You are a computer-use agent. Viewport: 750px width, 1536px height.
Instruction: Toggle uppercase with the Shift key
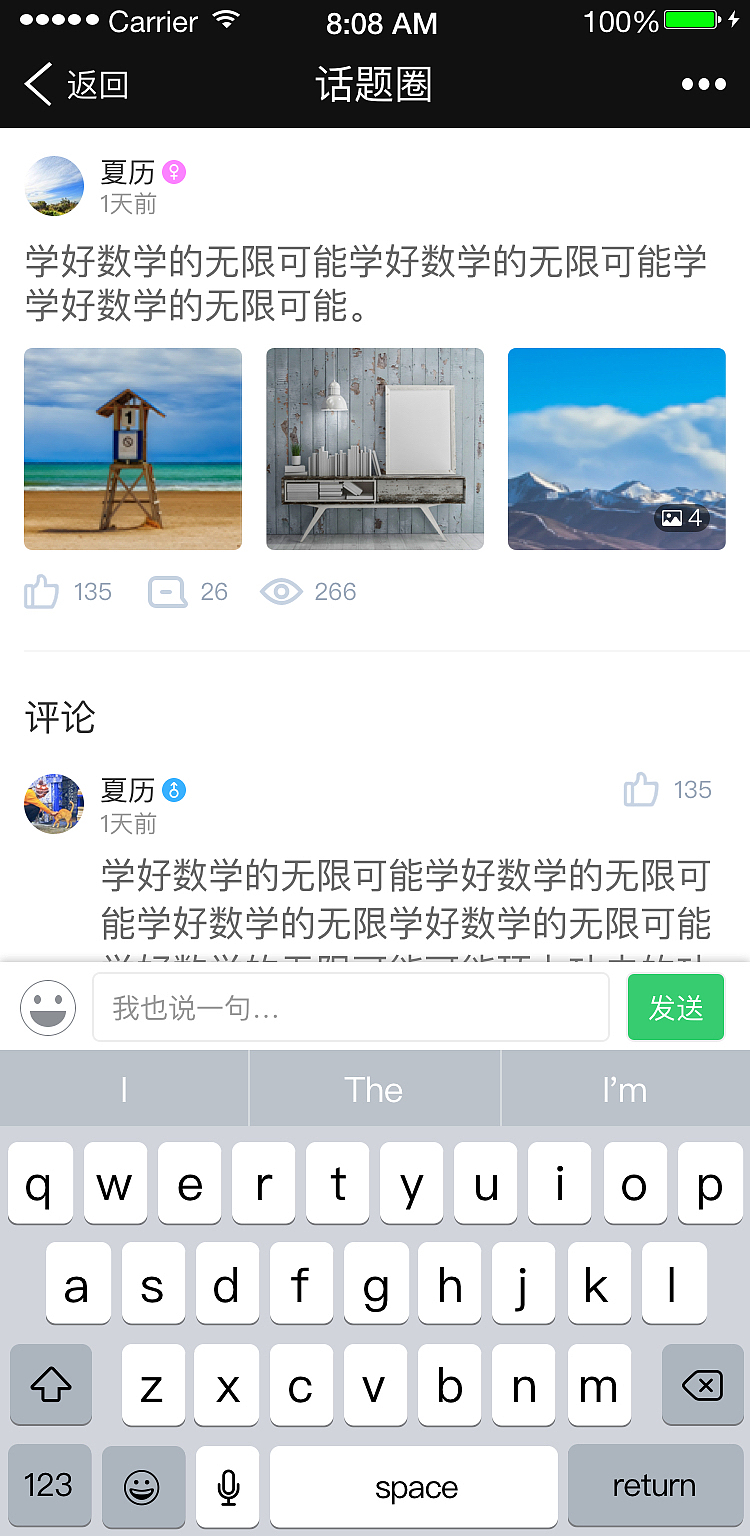pyautogui.click(x=50, y=1386)
